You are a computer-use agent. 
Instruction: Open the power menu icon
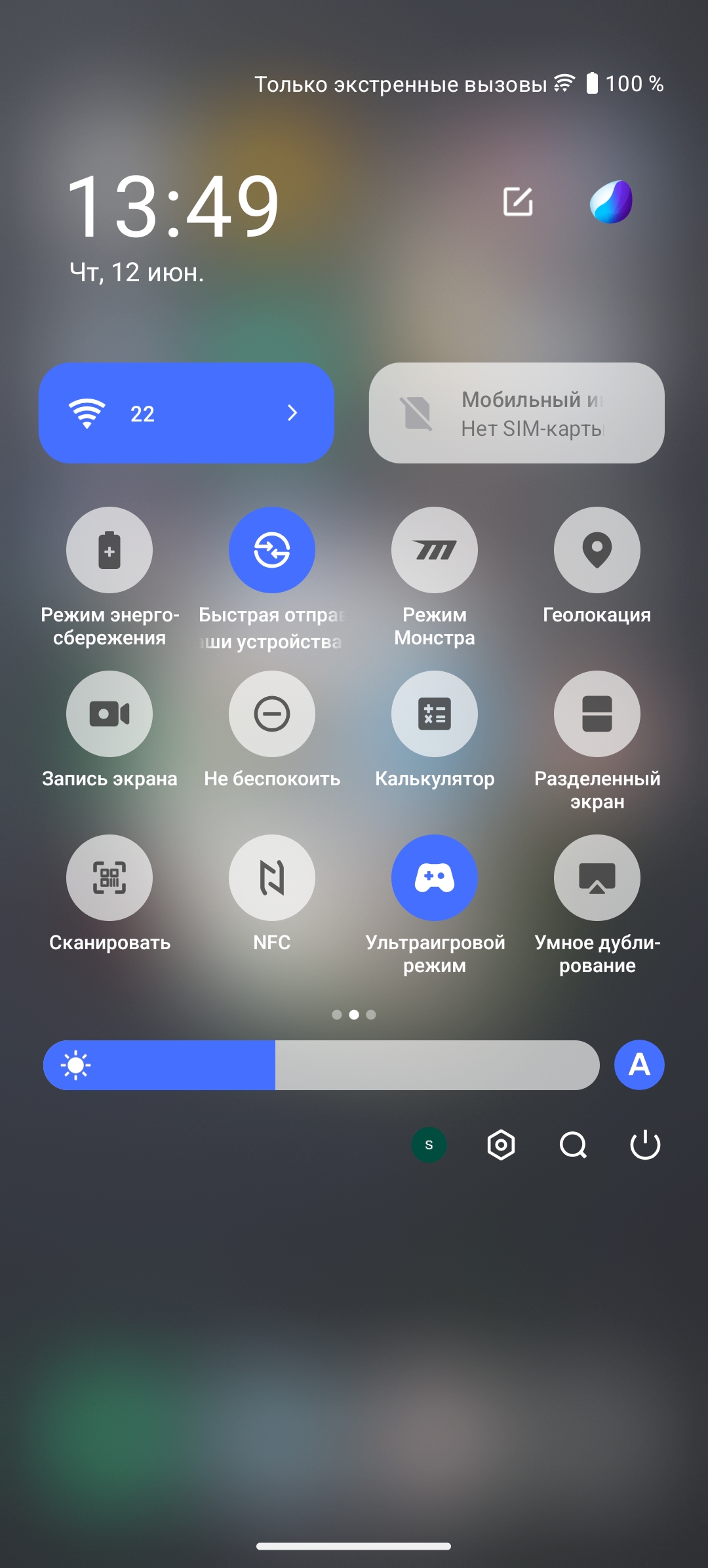645,1145
